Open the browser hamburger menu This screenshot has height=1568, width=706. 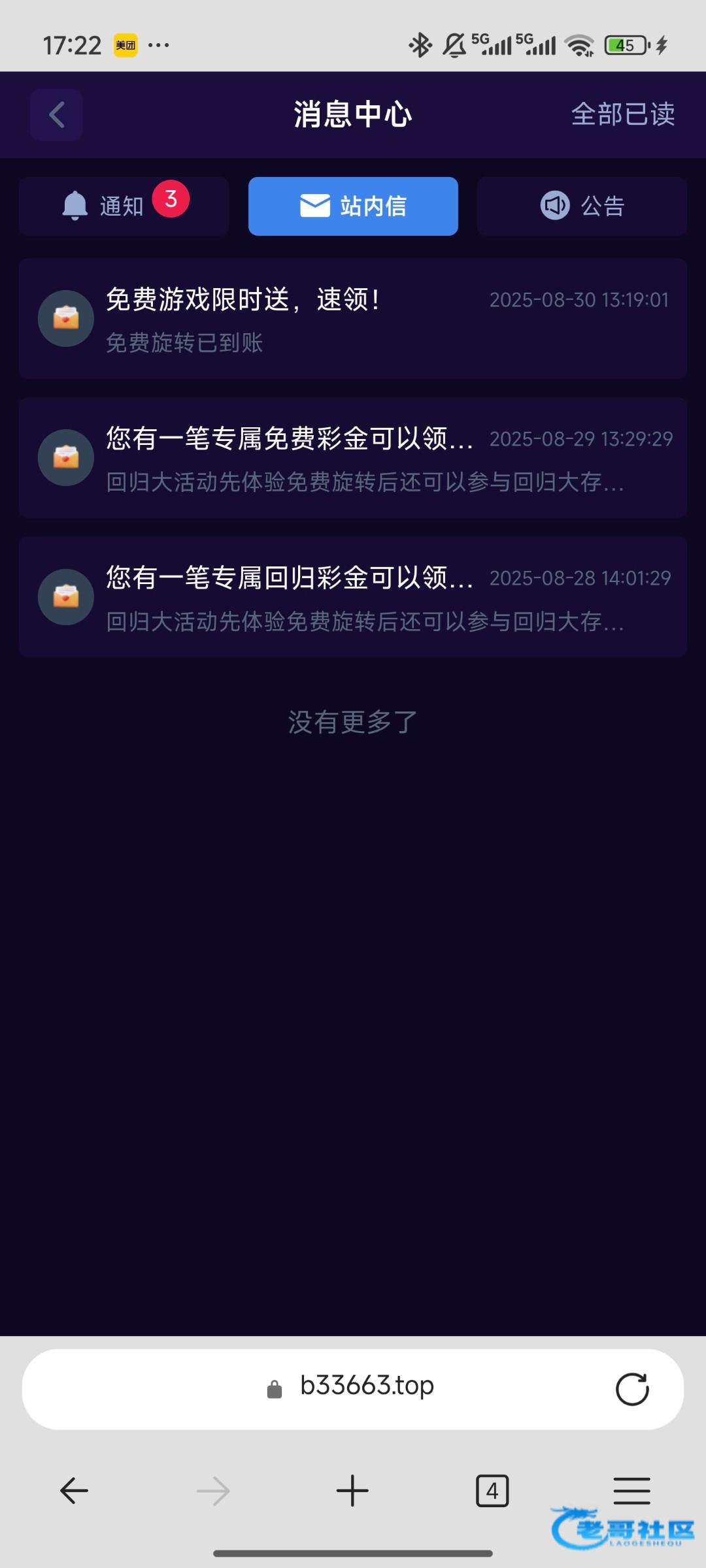[x=631, y=1491]
